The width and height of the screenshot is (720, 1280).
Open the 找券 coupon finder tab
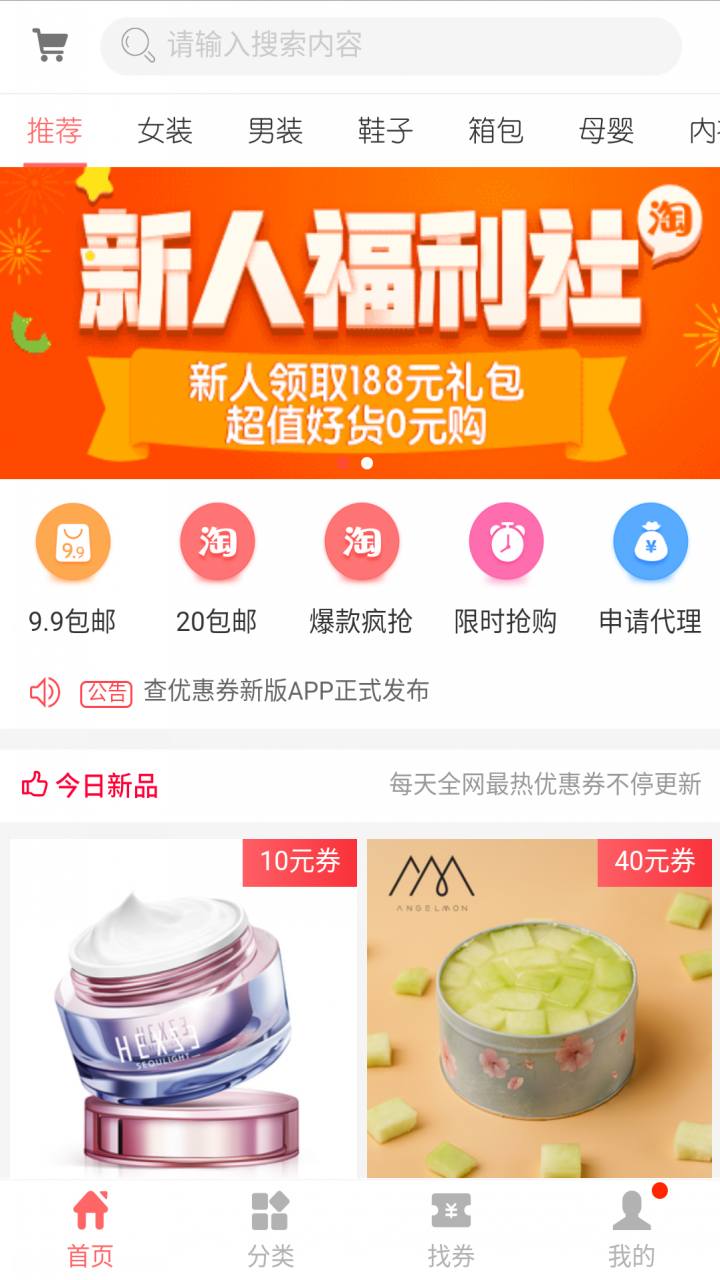pos(450,1230)
